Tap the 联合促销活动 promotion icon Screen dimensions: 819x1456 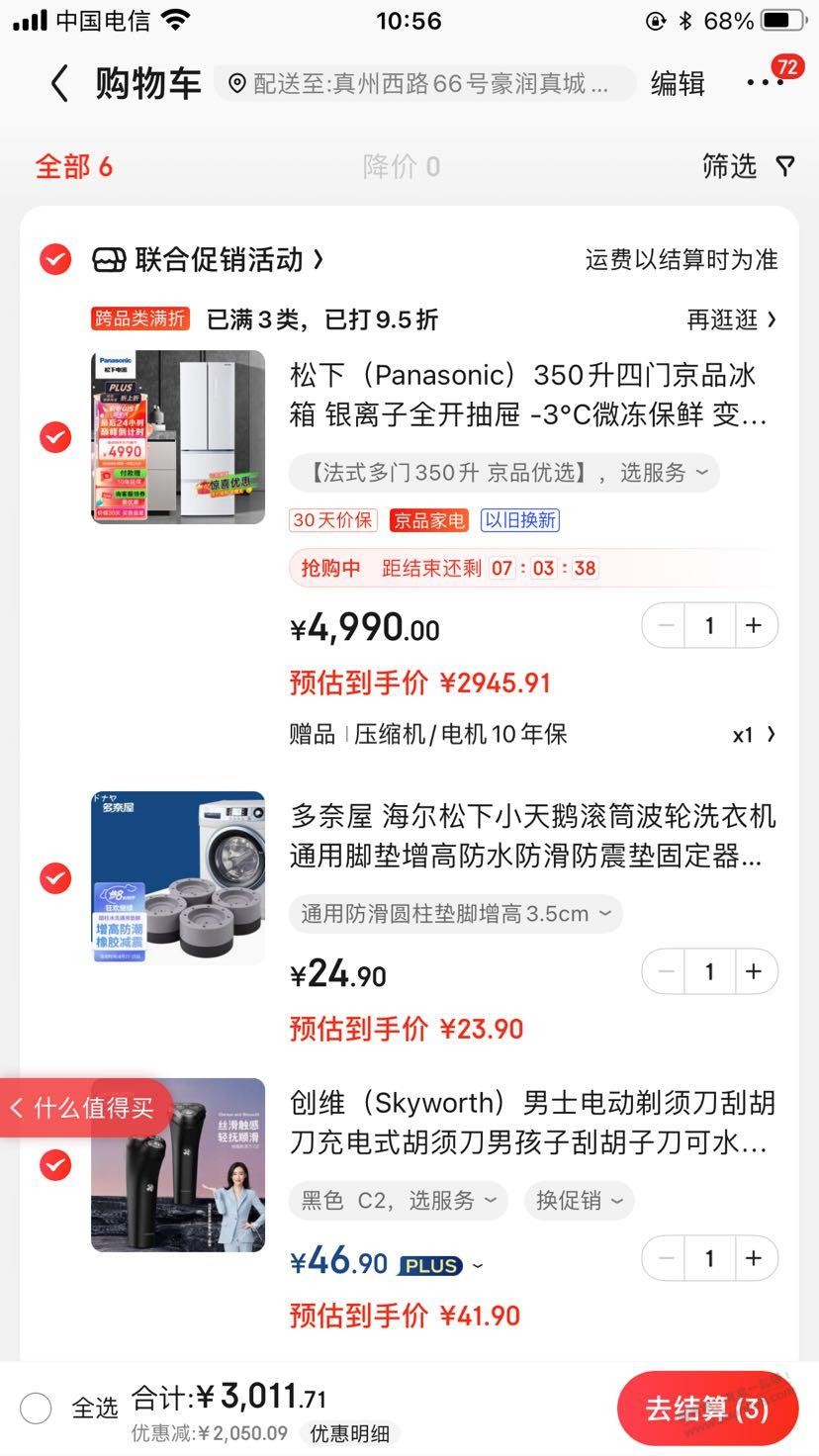(107, 259)
